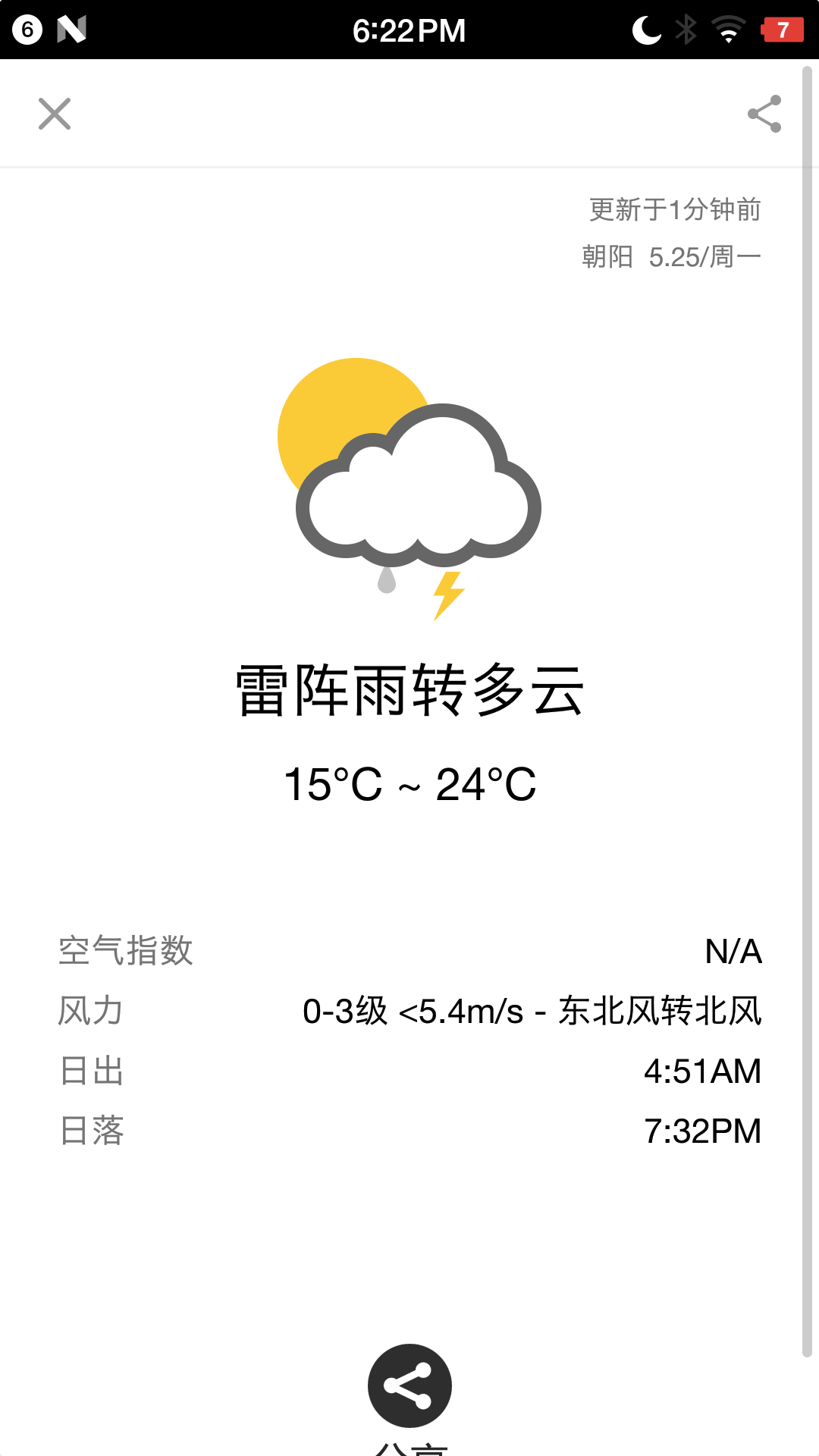Tap the do-not-disturb moon icon

click(x=647, y=29)
